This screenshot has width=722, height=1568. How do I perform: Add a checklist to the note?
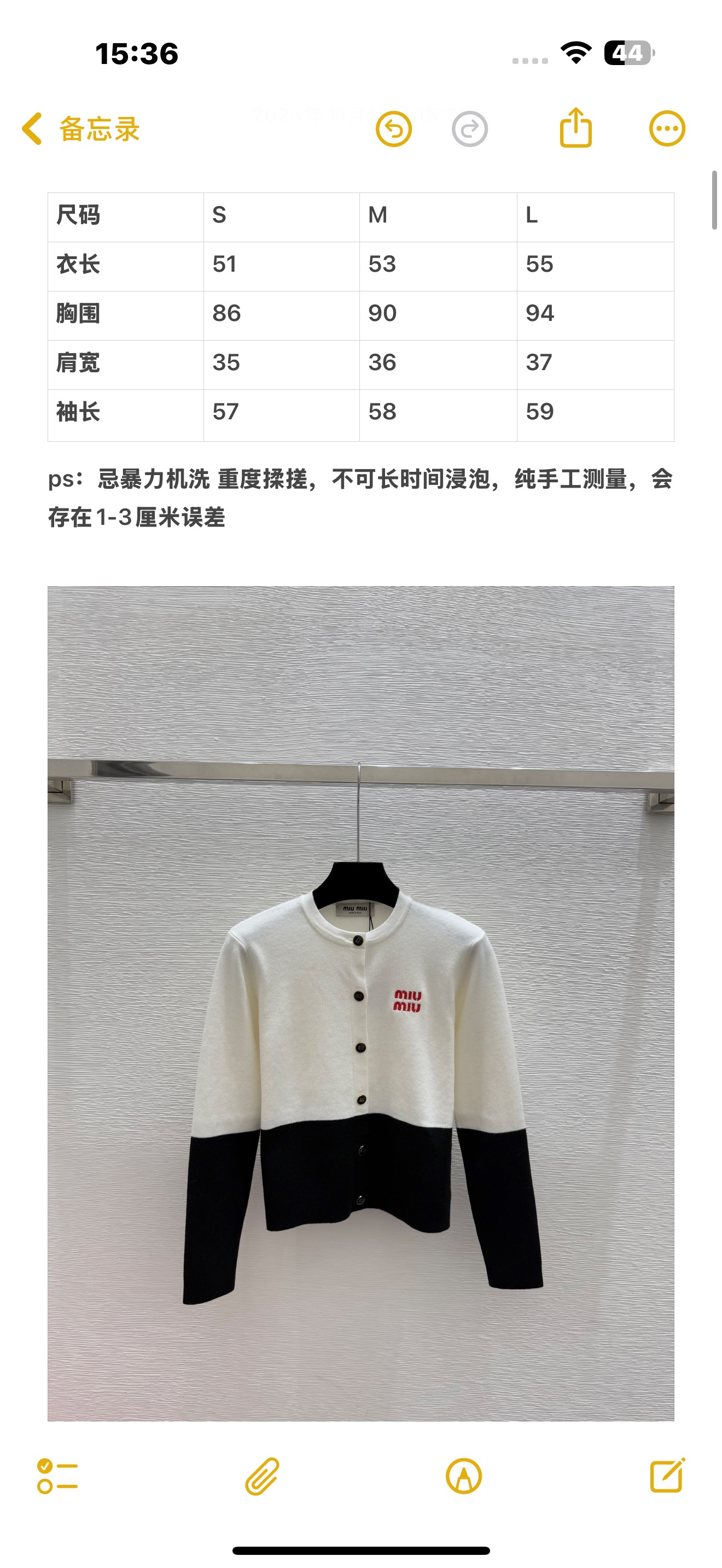point(57,1476)
